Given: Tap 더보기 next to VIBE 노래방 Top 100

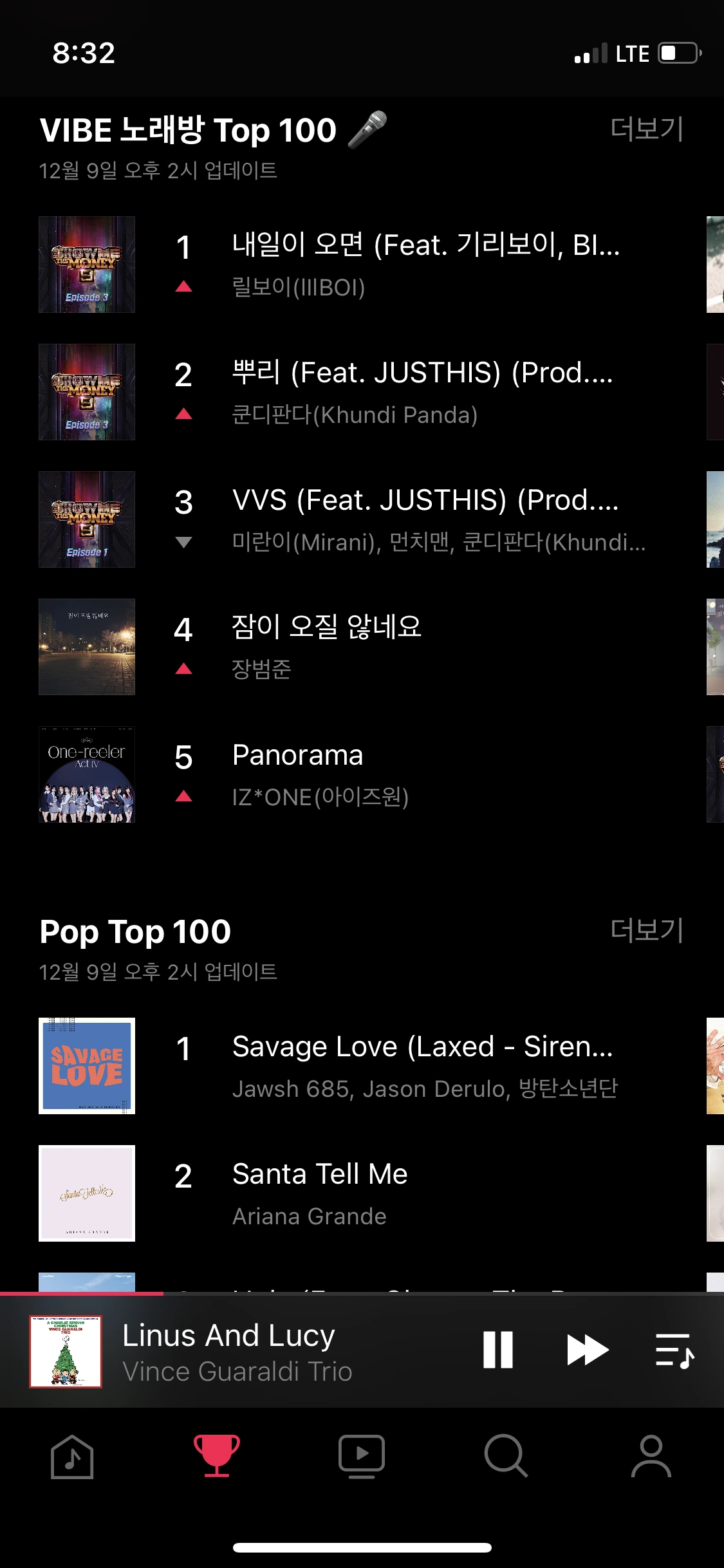Looking at the screenshot, I should click(646, 129).
